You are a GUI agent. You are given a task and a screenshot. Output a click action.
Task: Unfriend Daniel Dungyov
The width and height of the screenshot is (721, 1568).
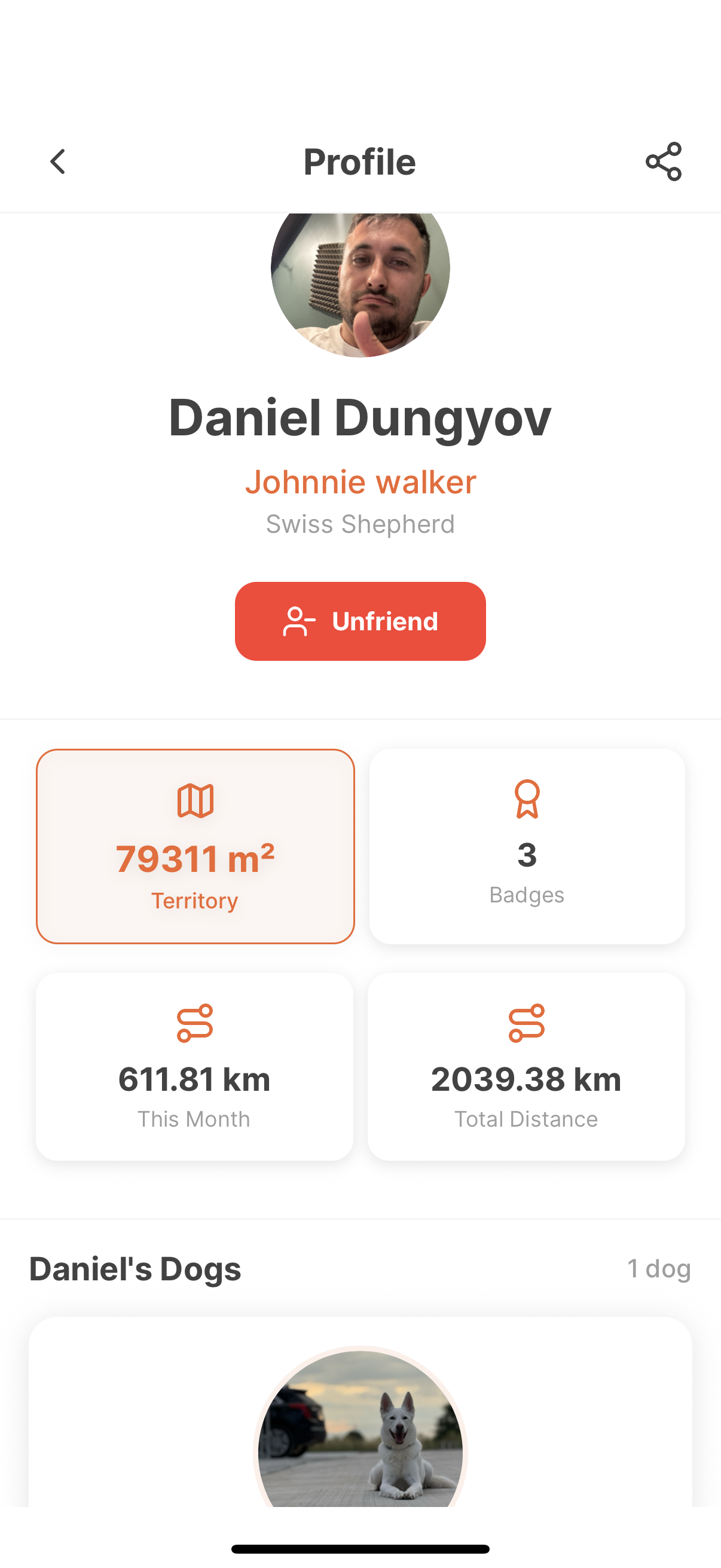point(360,621)
